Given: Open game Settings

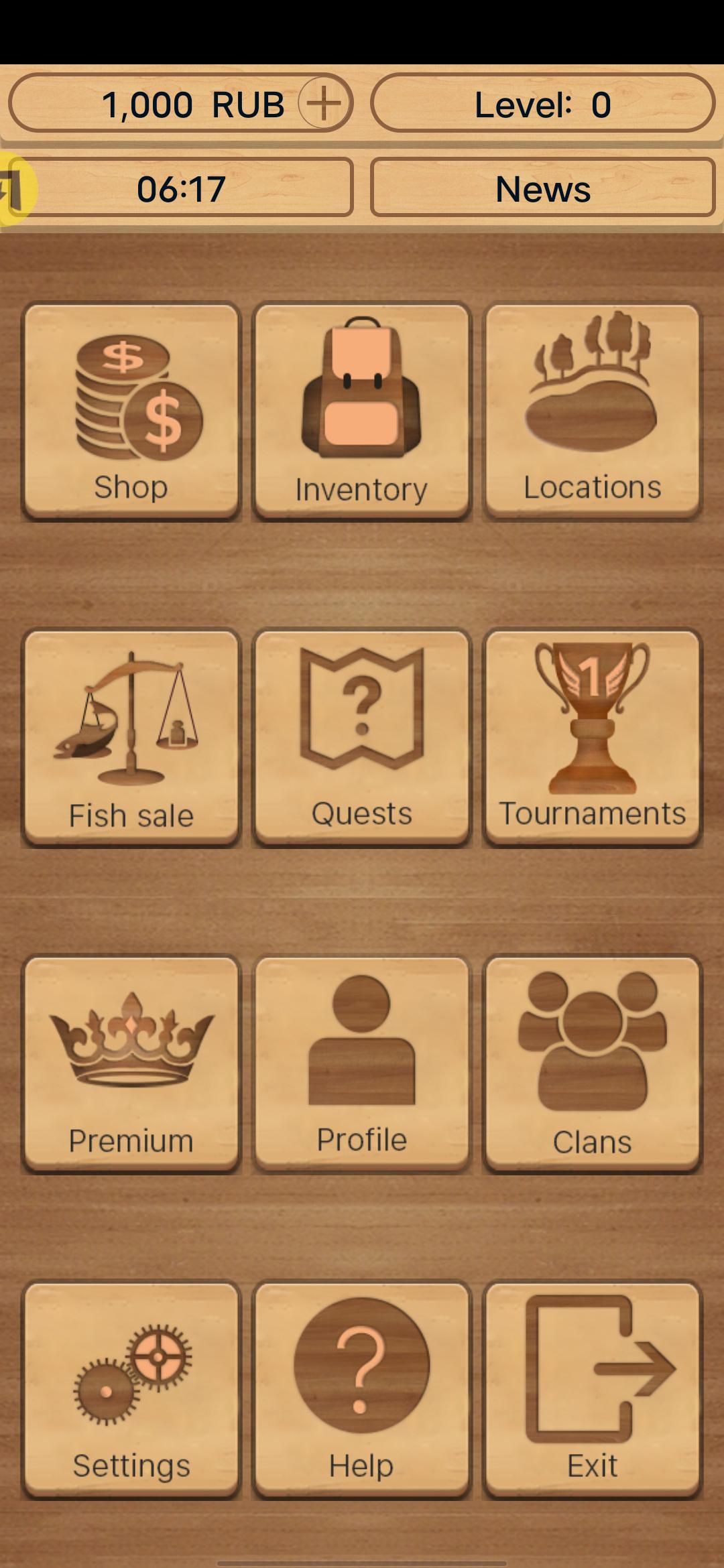Looking at the screenshot, I should point(131,1390).
